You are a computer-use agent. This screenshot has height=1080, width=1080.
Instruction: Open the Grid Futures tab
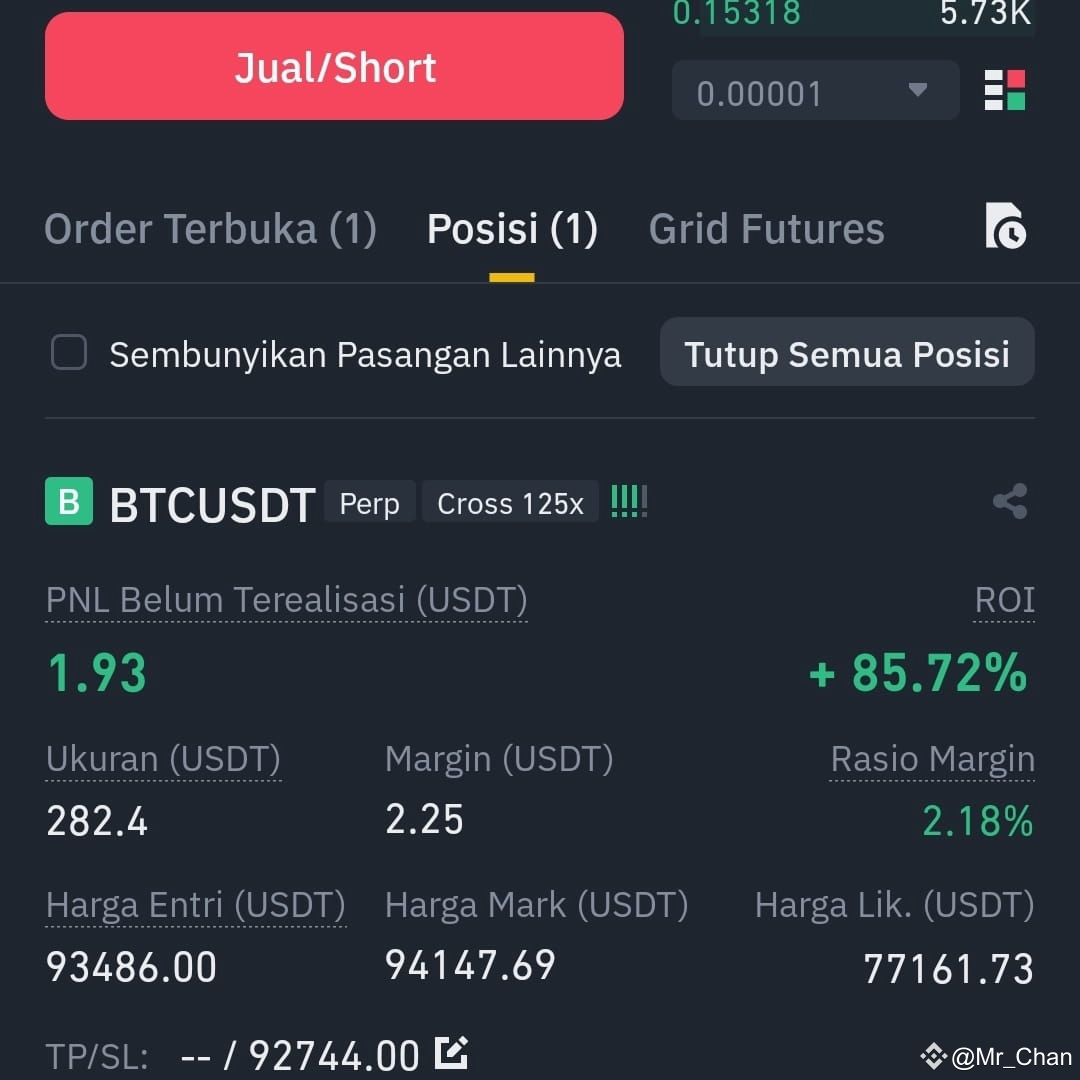(767, 229)
